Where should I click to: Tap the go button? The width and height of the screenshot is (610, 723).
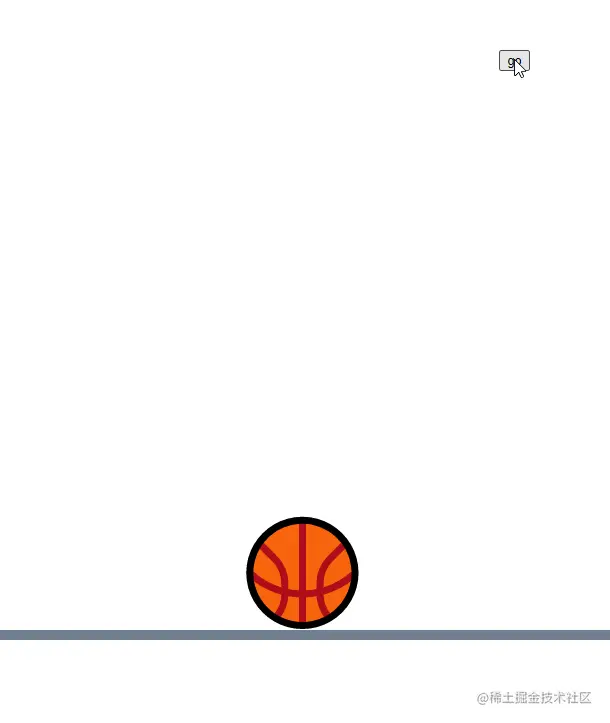(514, 61)
